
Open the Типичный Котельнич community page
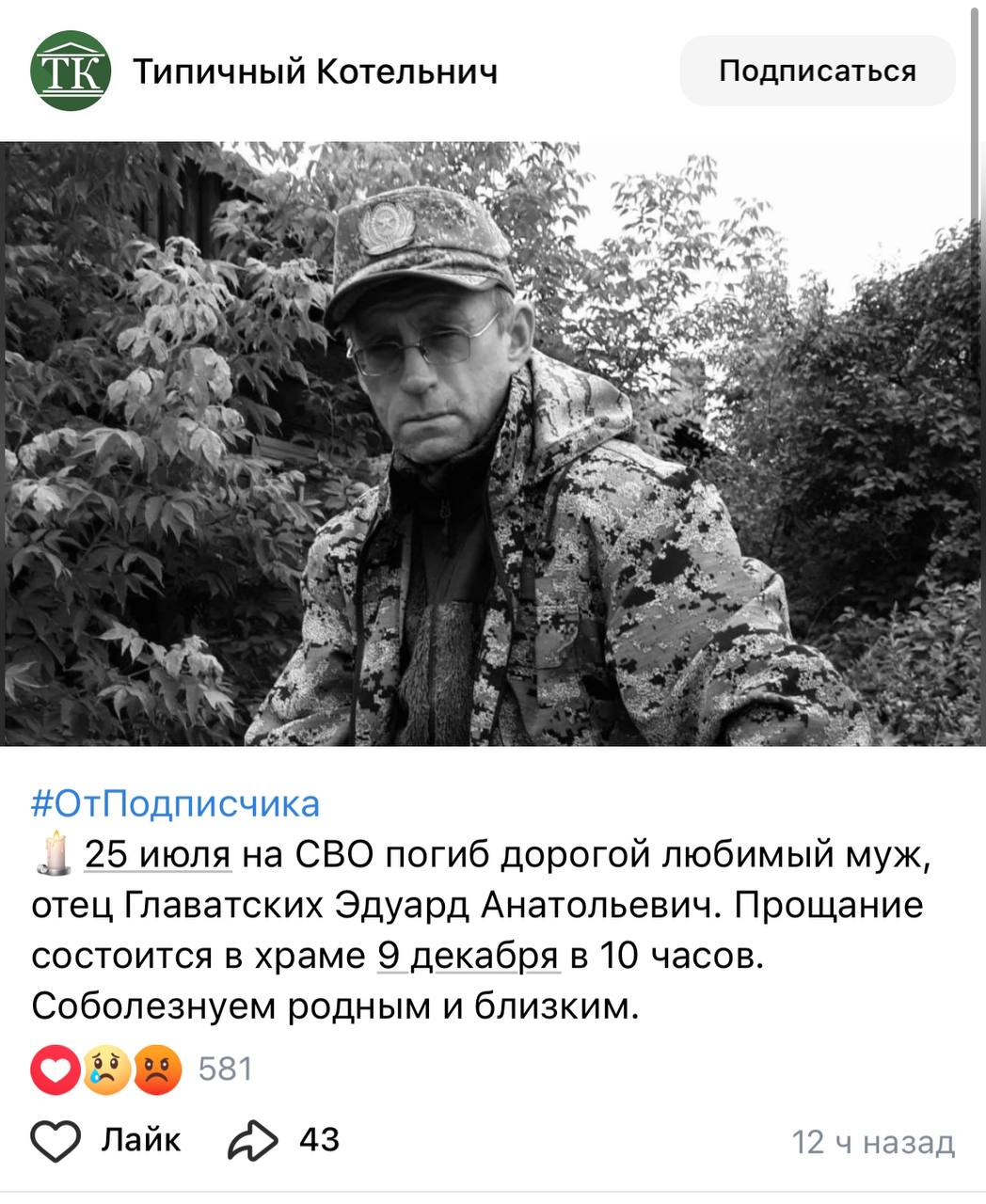(314, 71)
